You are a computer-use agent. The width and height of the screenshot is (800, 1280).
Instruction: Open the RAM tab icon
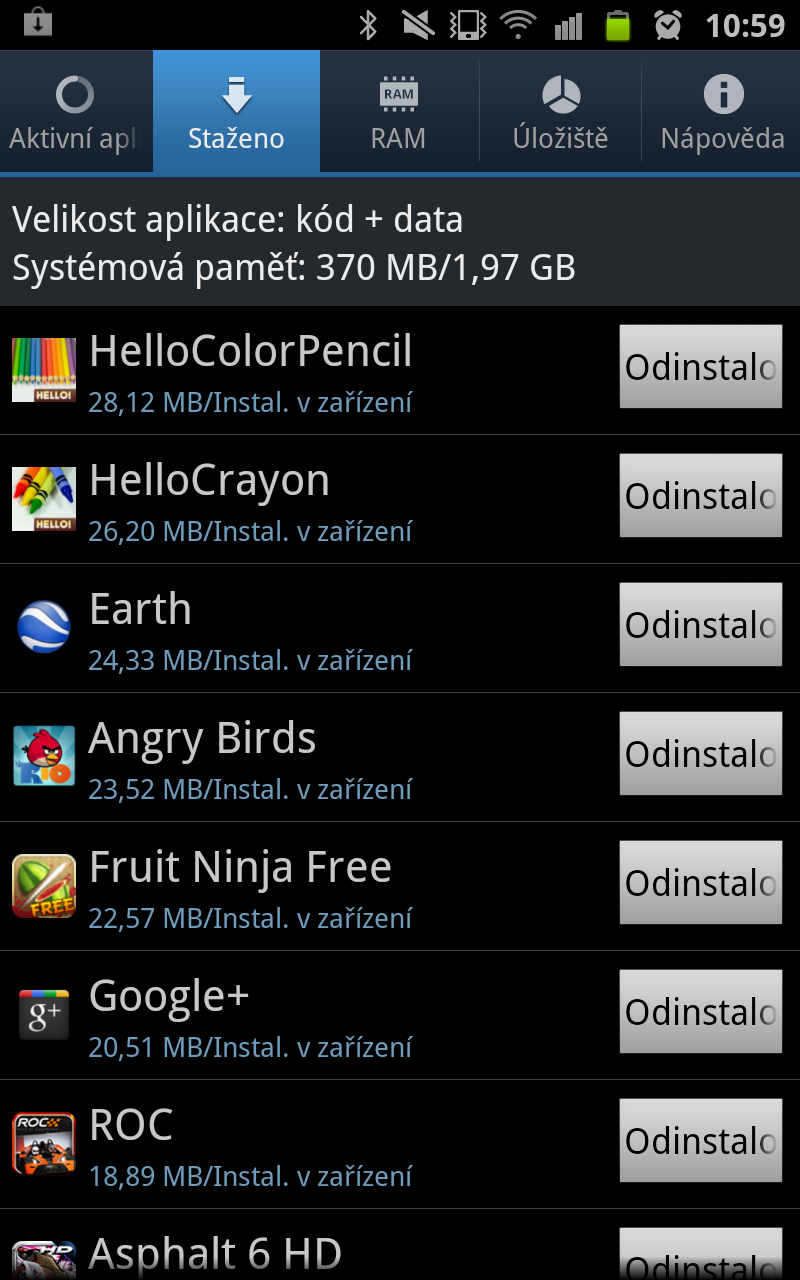point(398,94)
